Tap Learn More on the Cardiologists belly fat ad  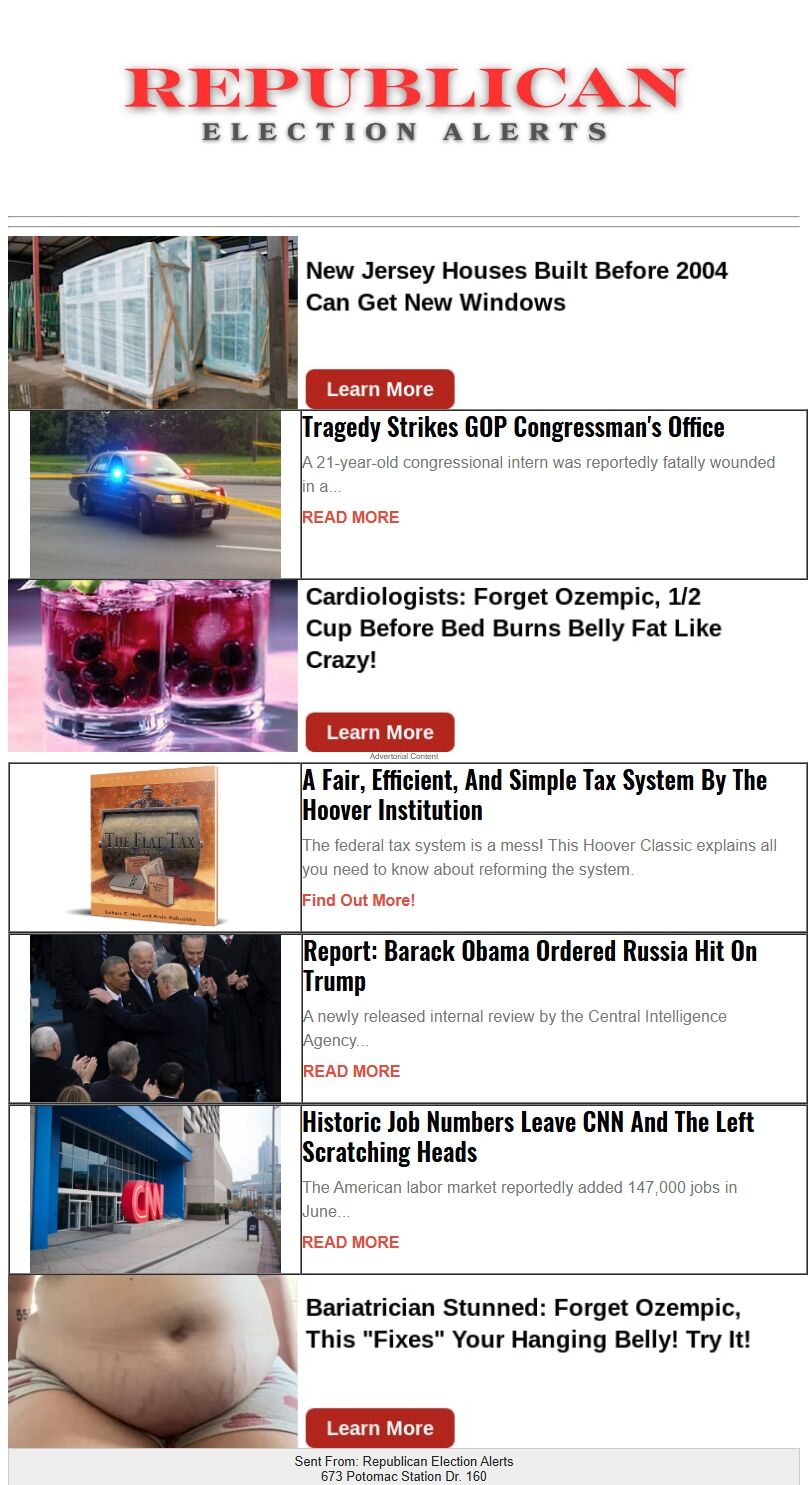[379, 732]
